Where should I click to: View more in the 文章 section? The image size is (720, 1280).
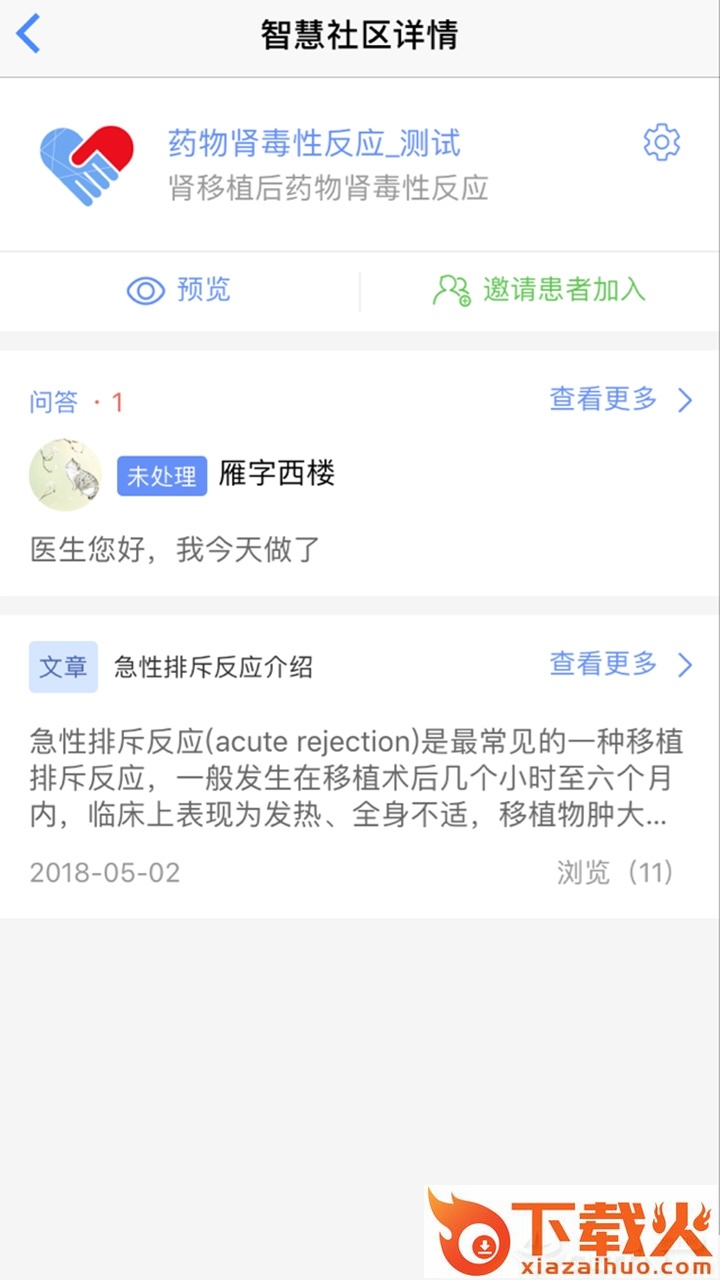(x=620, y=664)
